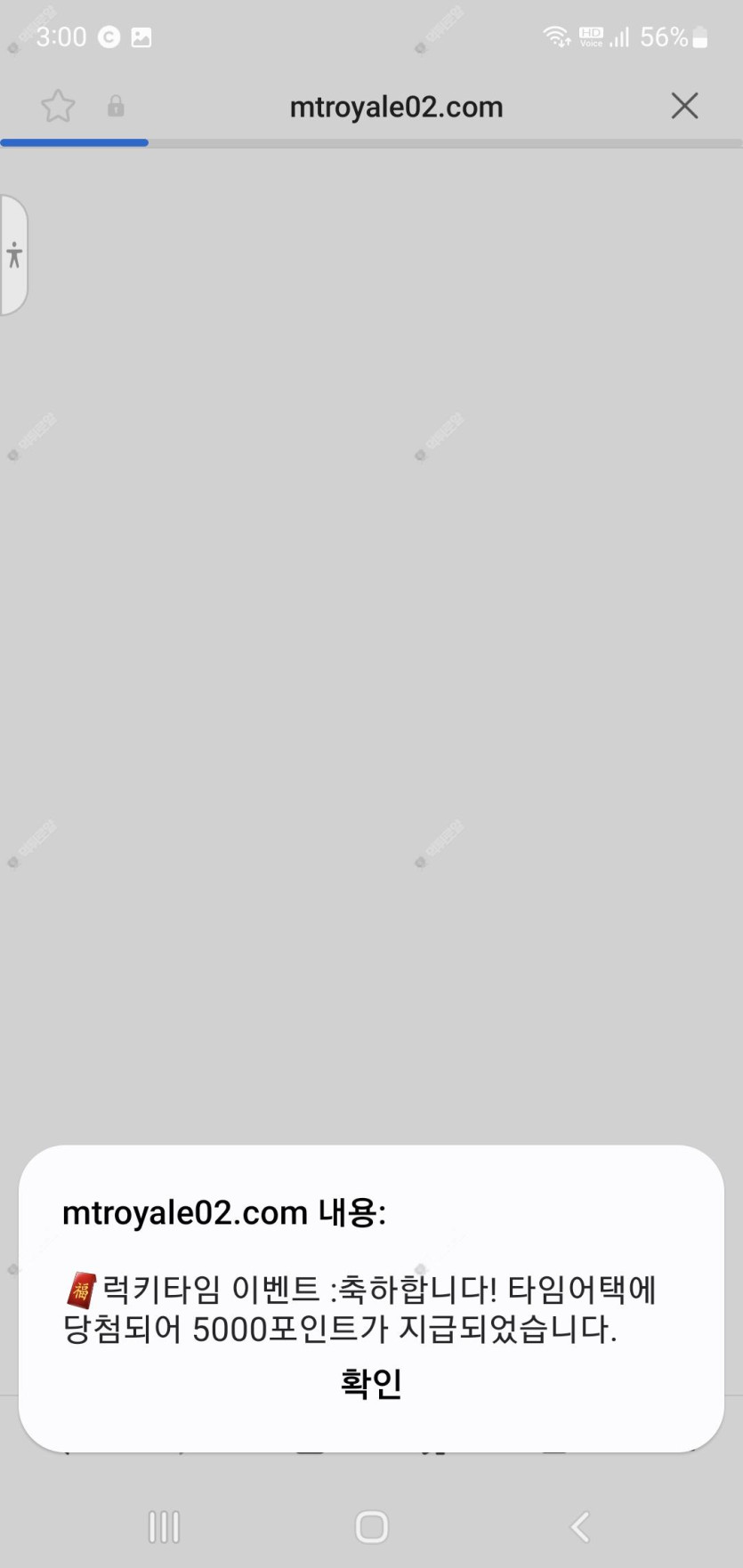The height and width of the screenshot is (1568, 743).
Task: Tap the mtroyale02.com address bar
Action: [396, 108]
